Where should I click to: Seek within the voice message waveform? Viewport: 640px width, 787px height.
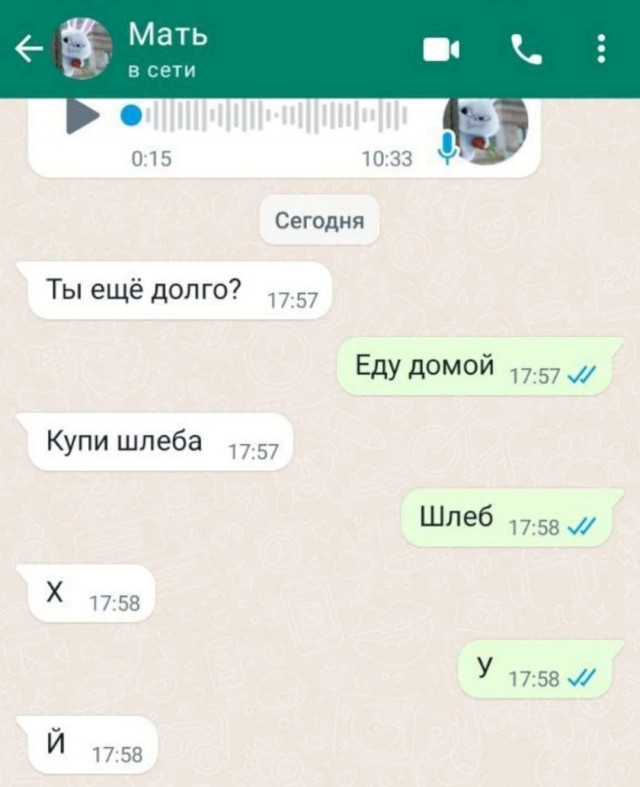tap(270, 117)
